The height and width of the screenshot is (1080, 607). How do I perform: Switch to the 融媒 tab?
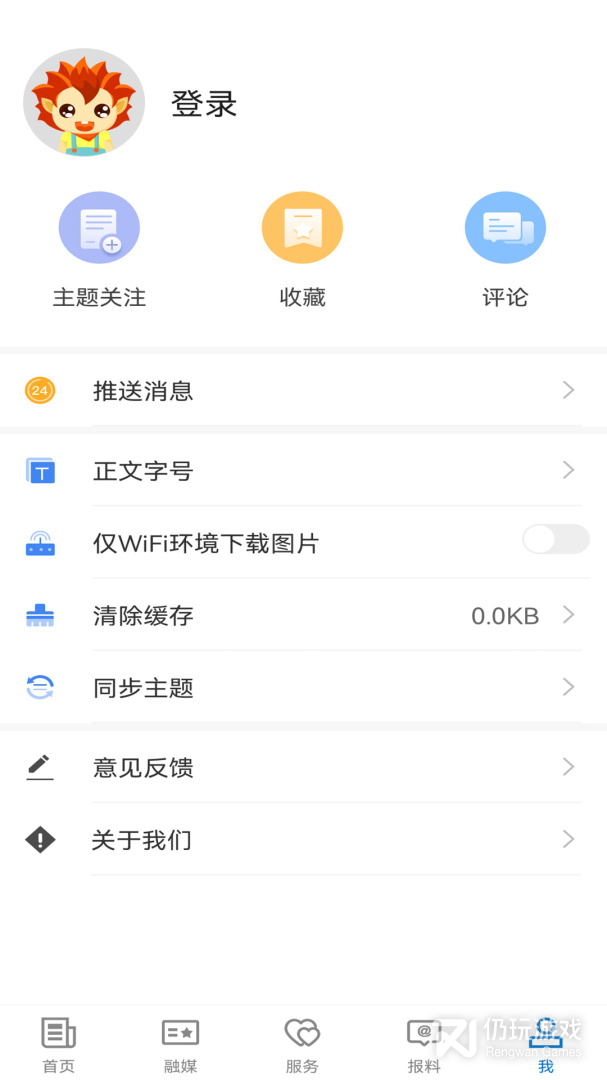coord(181,1045)
